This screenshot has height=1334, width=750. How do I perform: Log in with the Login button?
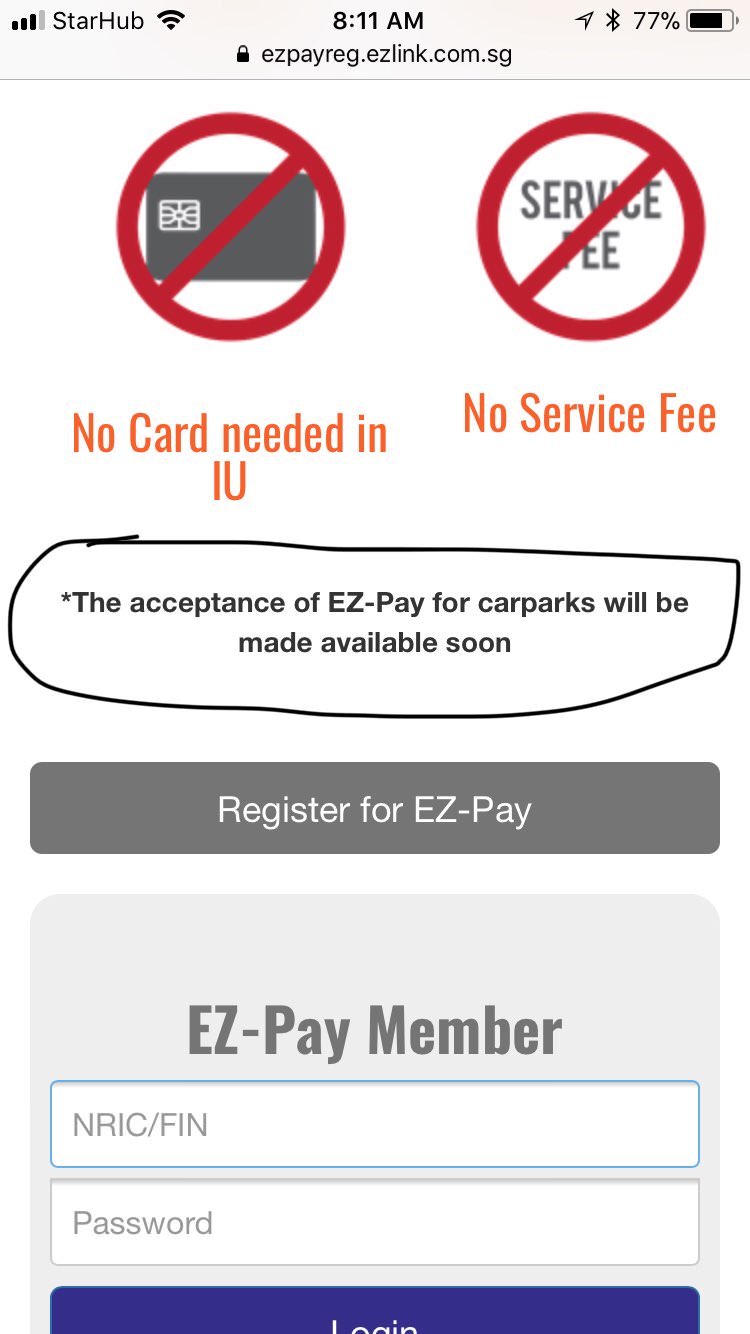point(374,1315)
